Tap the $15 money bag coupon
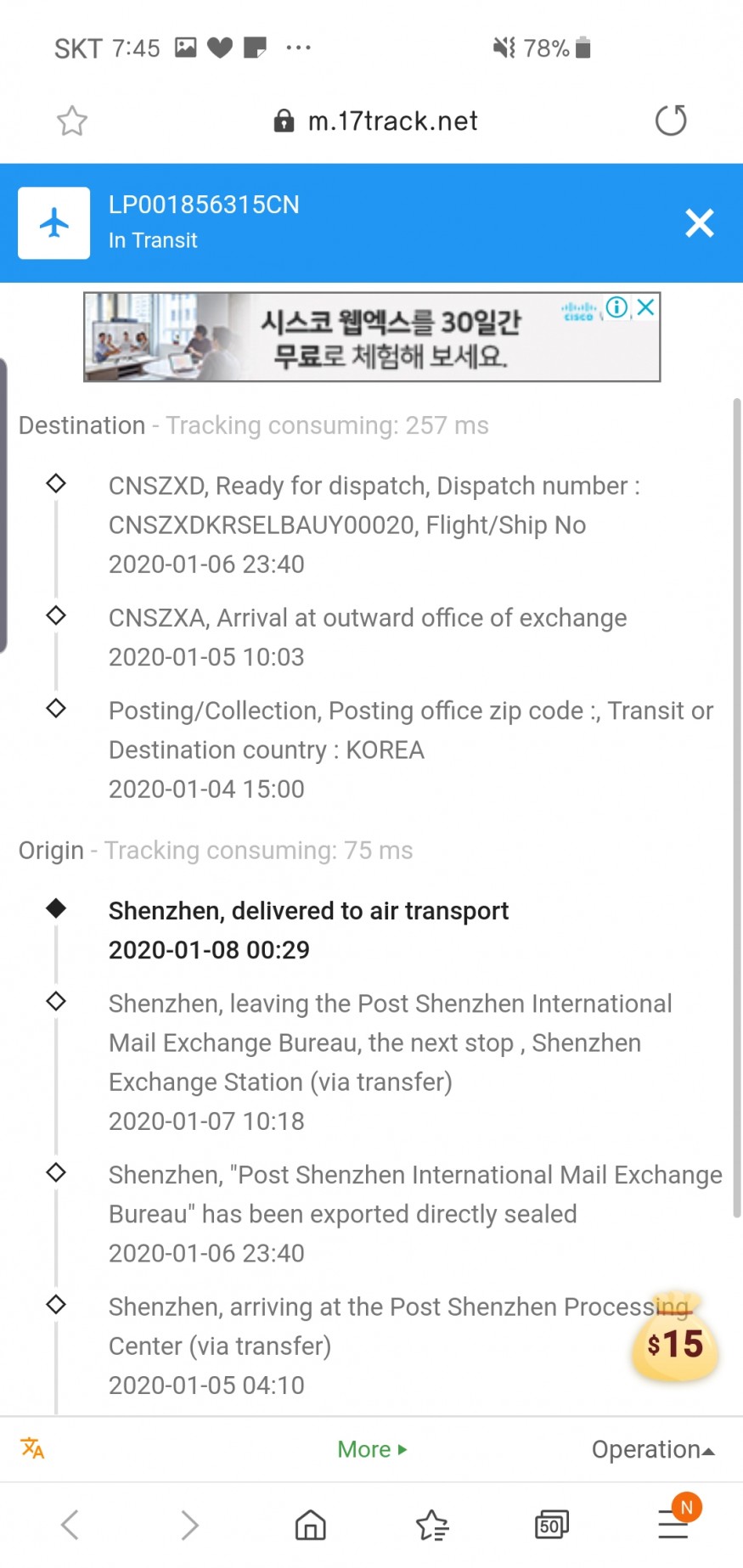 (675, 1338)
